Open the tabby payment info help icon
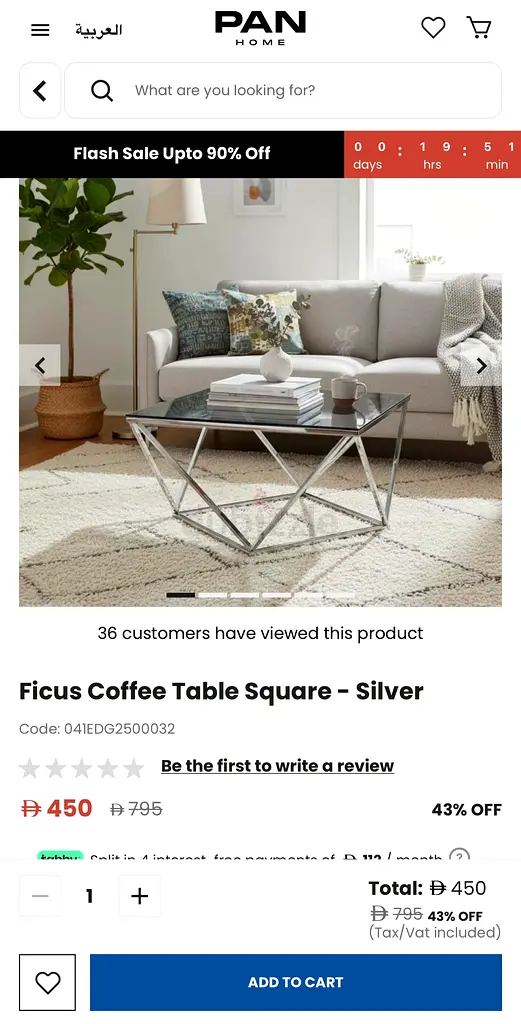 pos(460,856)
